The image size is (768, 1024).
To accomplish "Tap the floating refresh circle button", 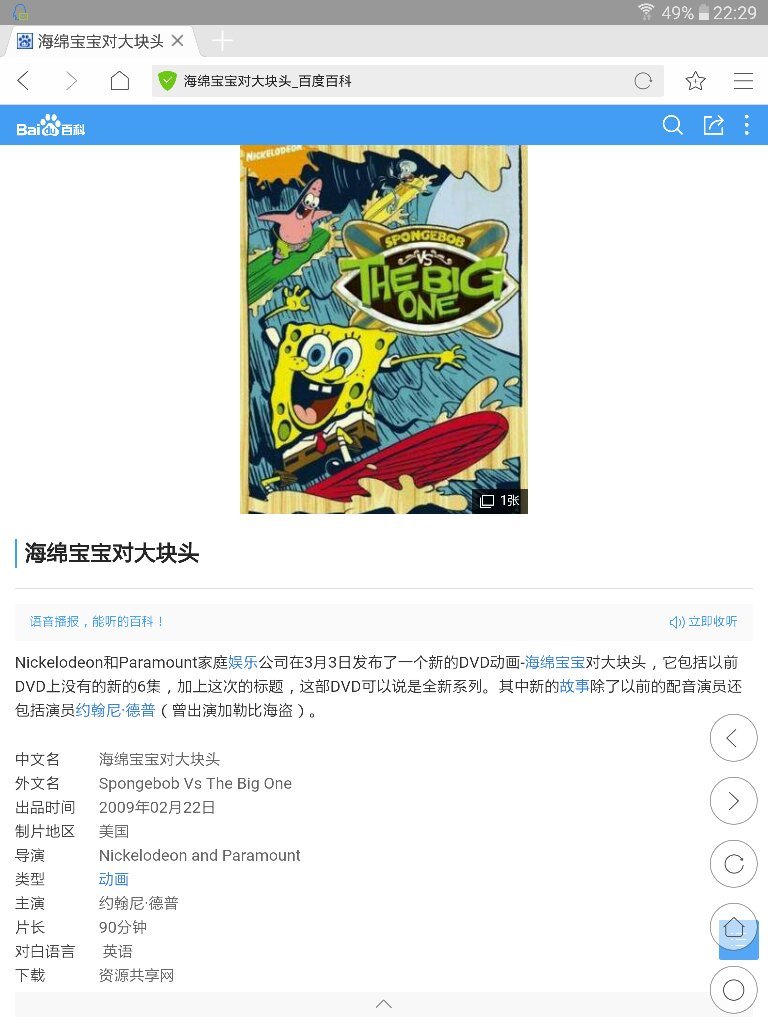I will click(x=733, y=864).
